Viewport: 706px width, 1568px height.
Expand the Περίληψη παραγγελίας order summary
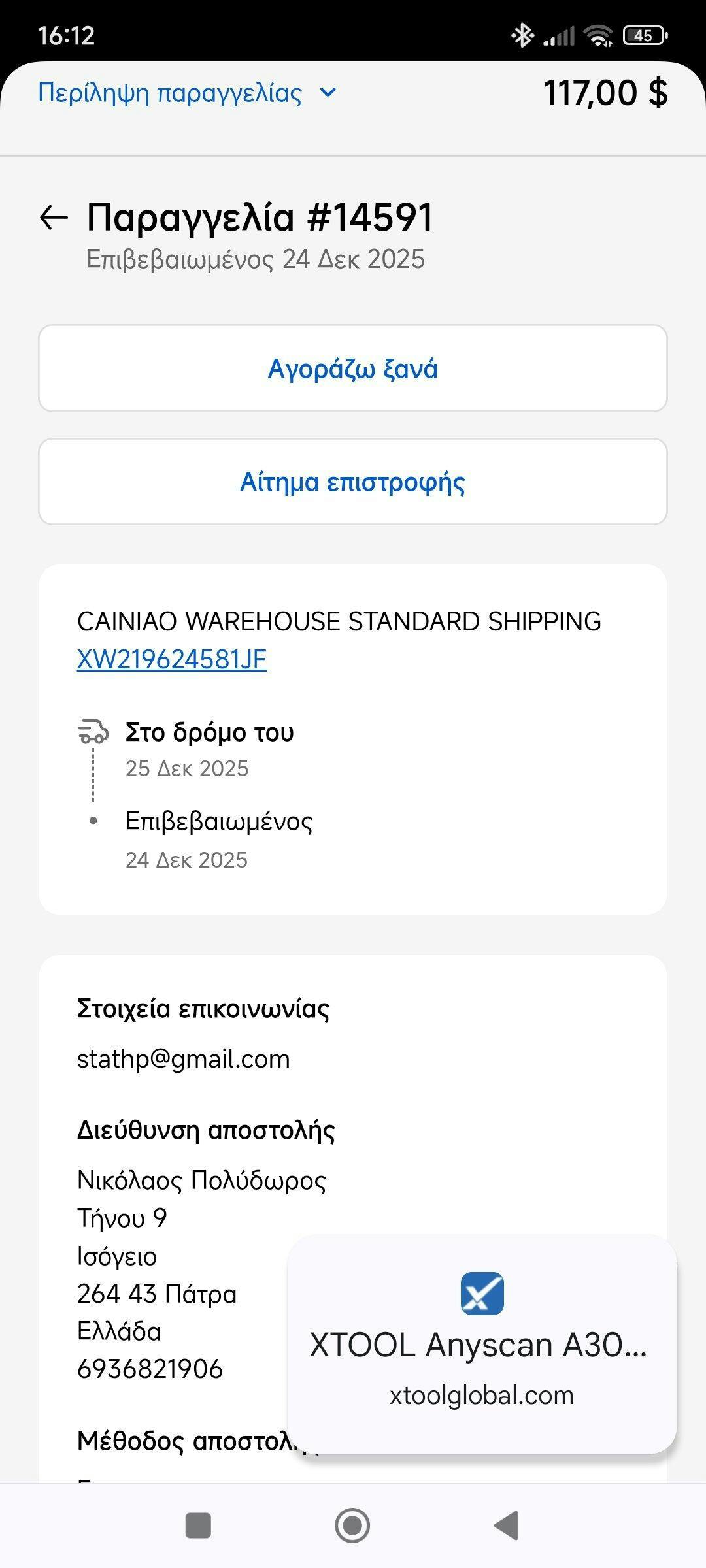187,93
